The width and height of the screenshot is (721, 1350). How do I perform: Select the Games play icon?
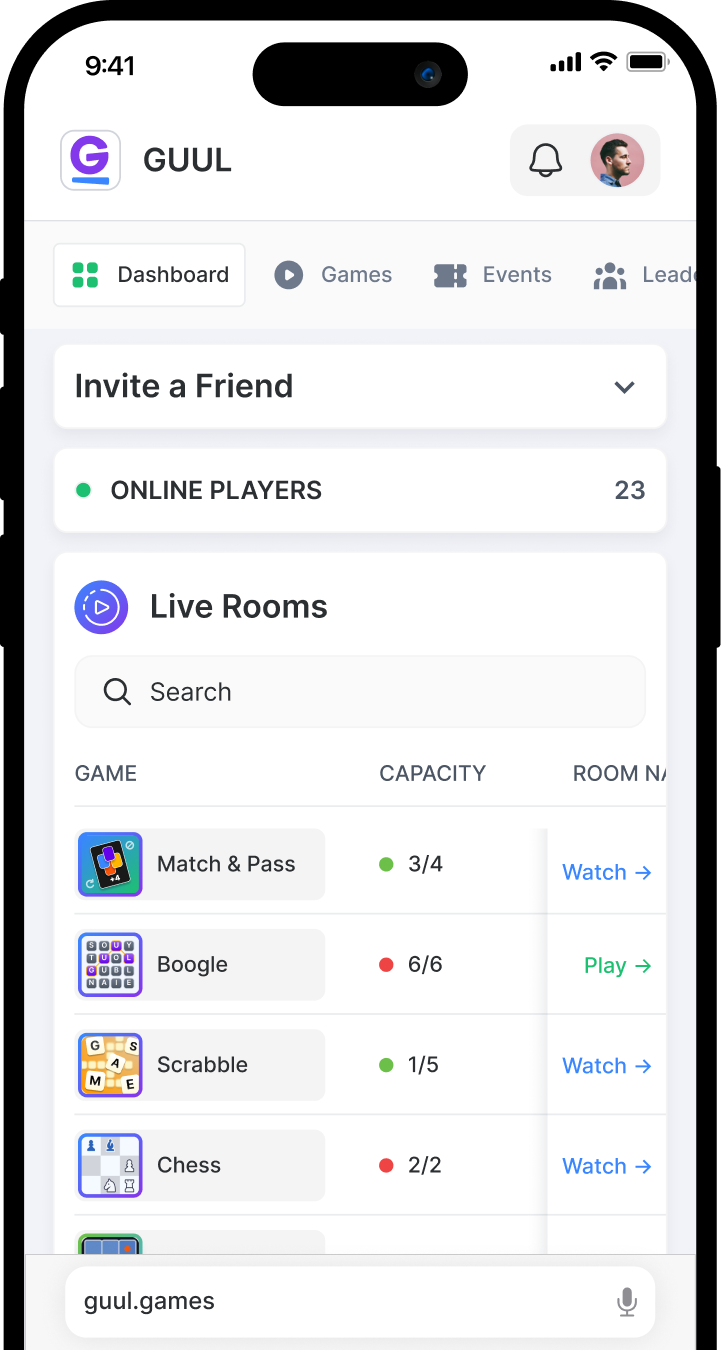pos(289,275)
